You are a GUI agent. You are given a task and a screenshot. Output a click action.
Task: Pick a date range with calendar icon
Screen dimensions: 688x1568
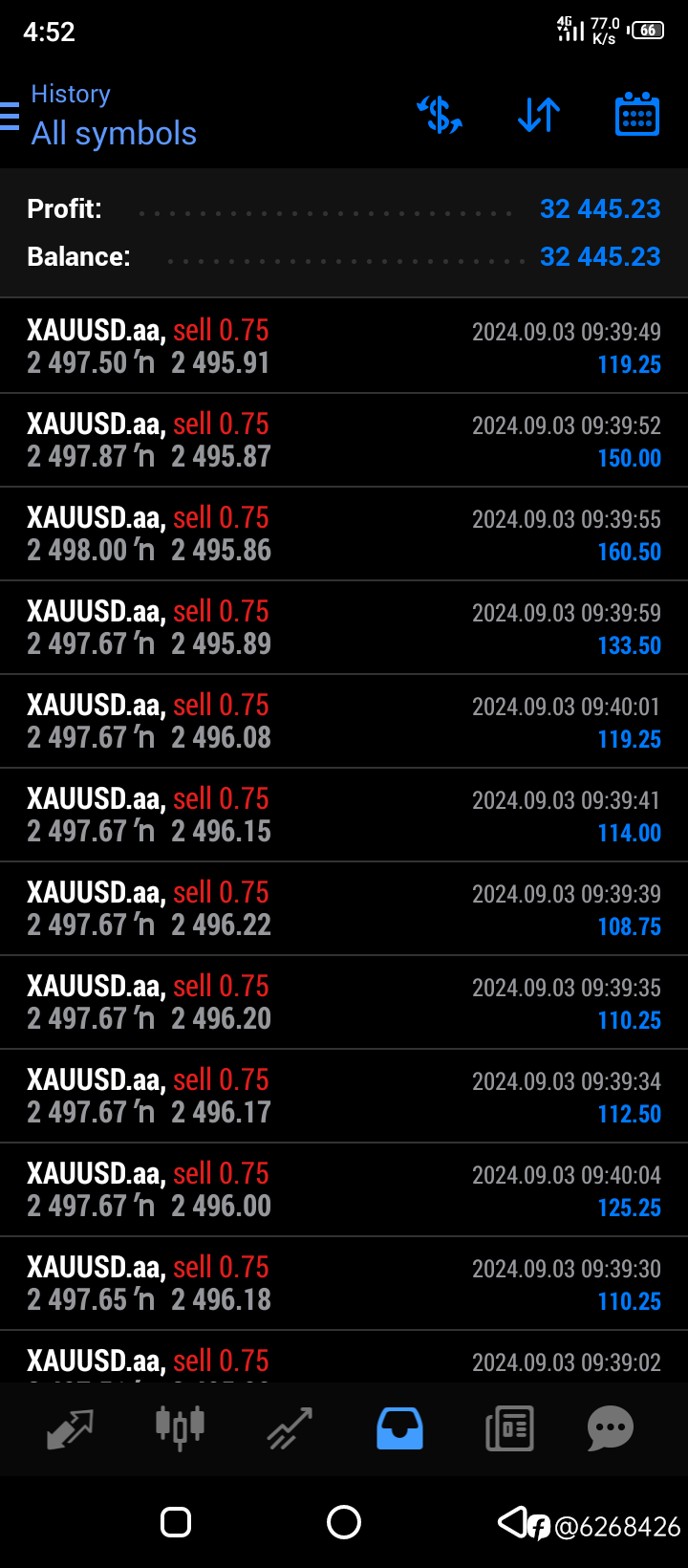637,115
